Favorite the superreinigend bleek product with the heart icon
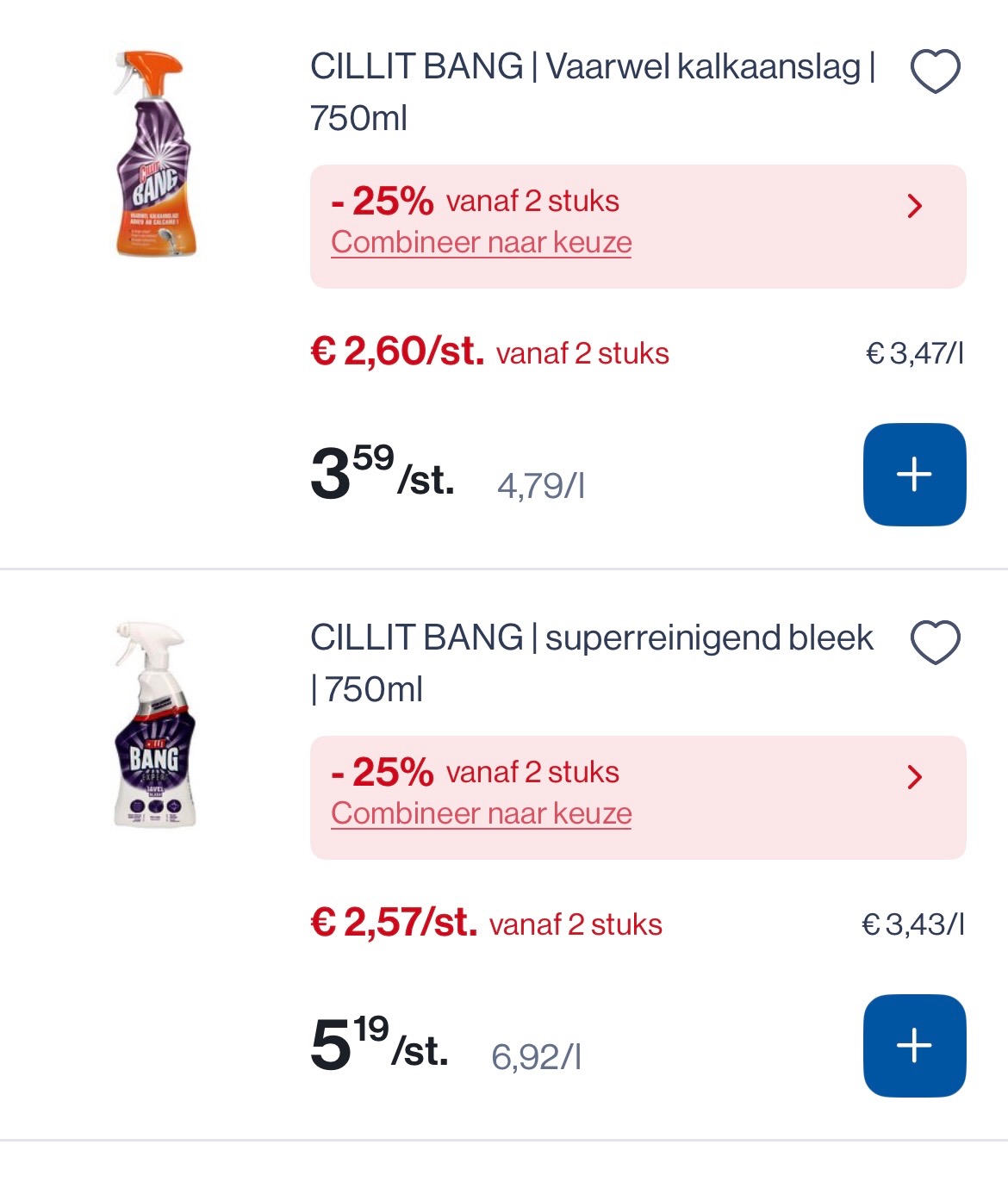Image resolution: width=1008 pixels, height=1182 pixels. tap(935, 642)
